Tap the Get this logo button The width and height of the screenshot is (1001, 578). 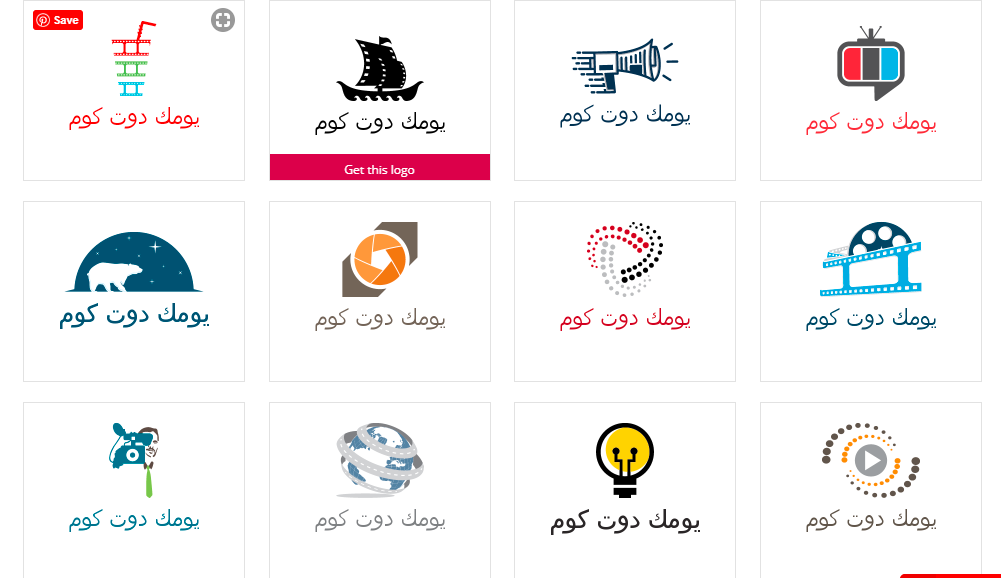(379, 169)
